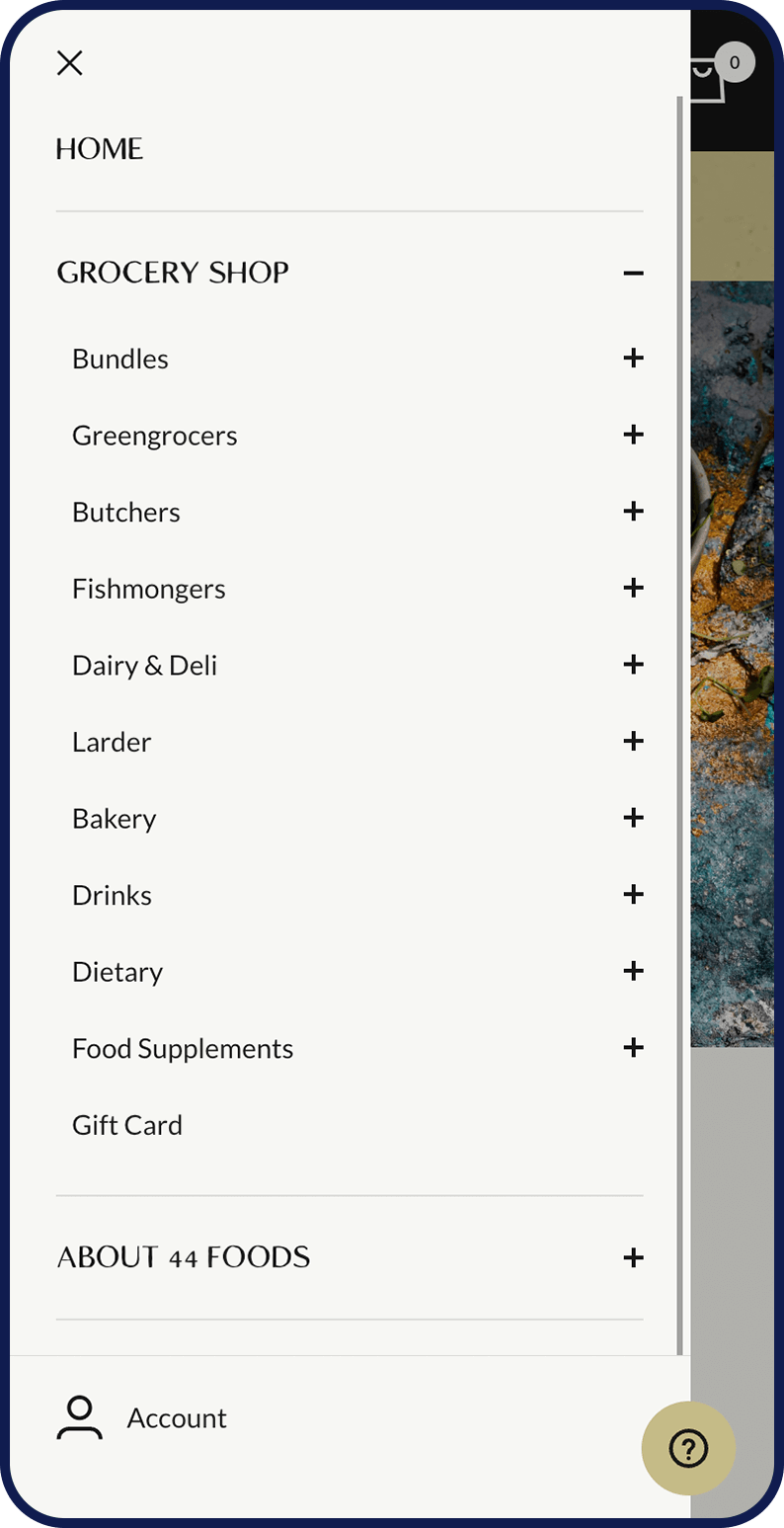
Task: Expand the Butchers category
Action: [x=633, y=512]
